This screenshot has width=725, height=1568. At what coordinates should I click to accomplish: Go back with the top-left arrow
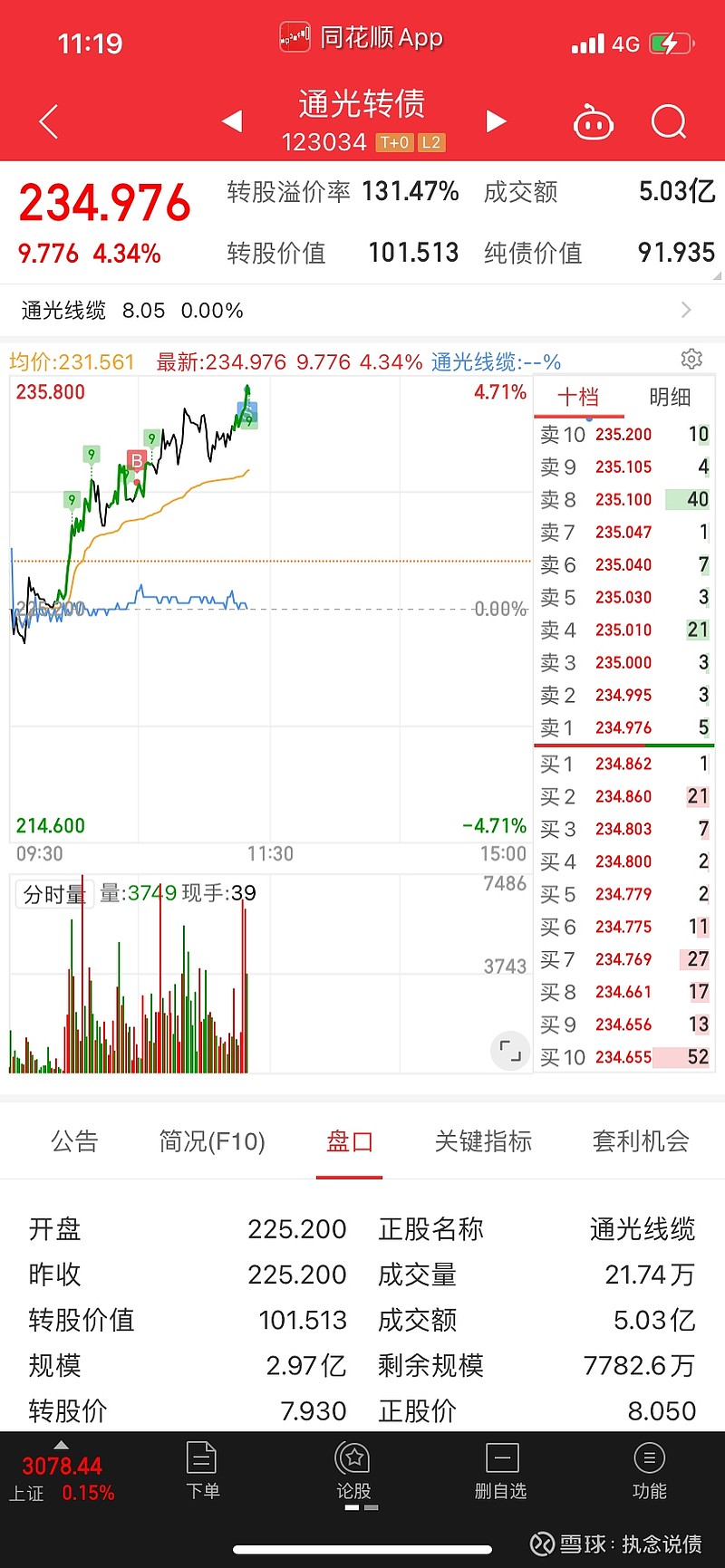(x=49, y=121)
